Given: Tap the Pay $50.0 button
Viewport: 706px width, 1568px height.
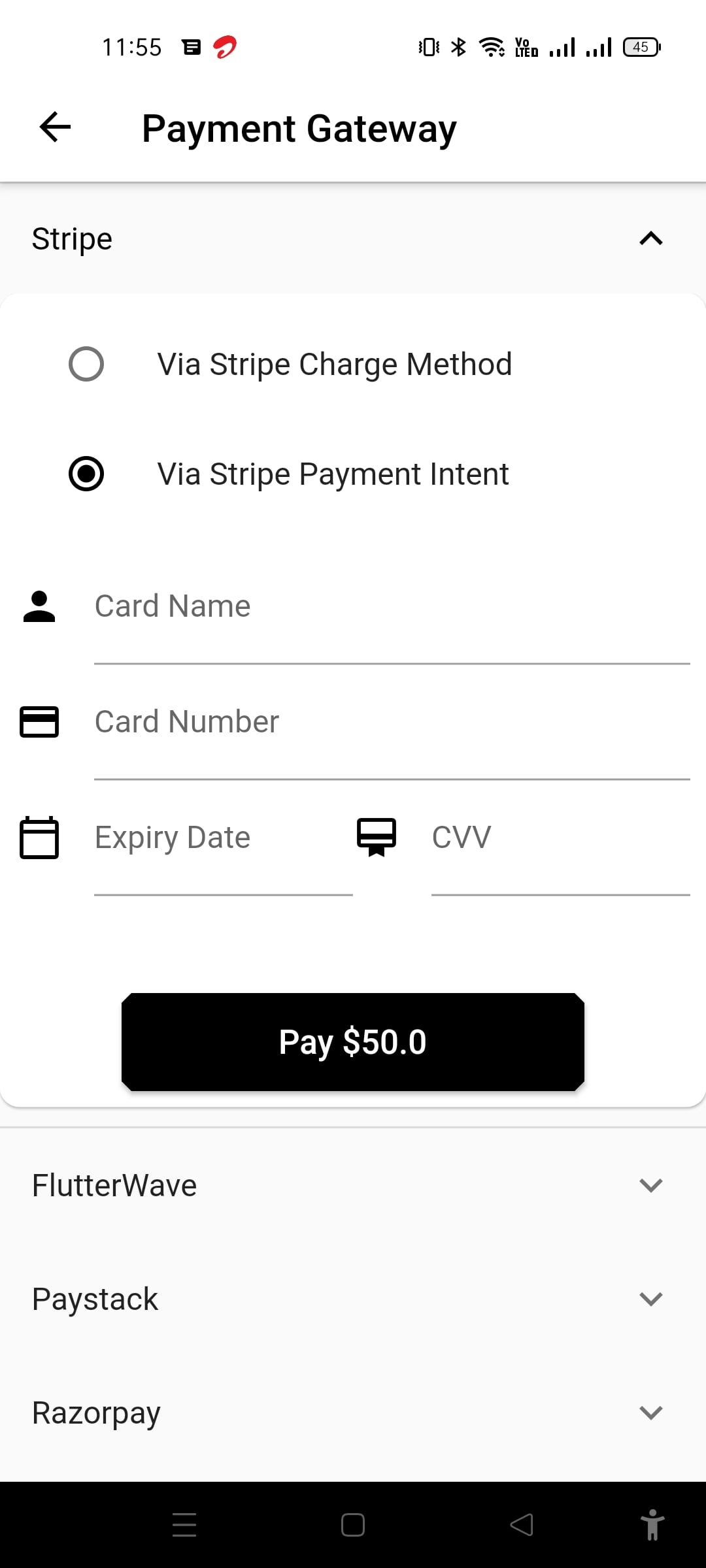Looking at the screenshot, I should (x=353, y=1042).
